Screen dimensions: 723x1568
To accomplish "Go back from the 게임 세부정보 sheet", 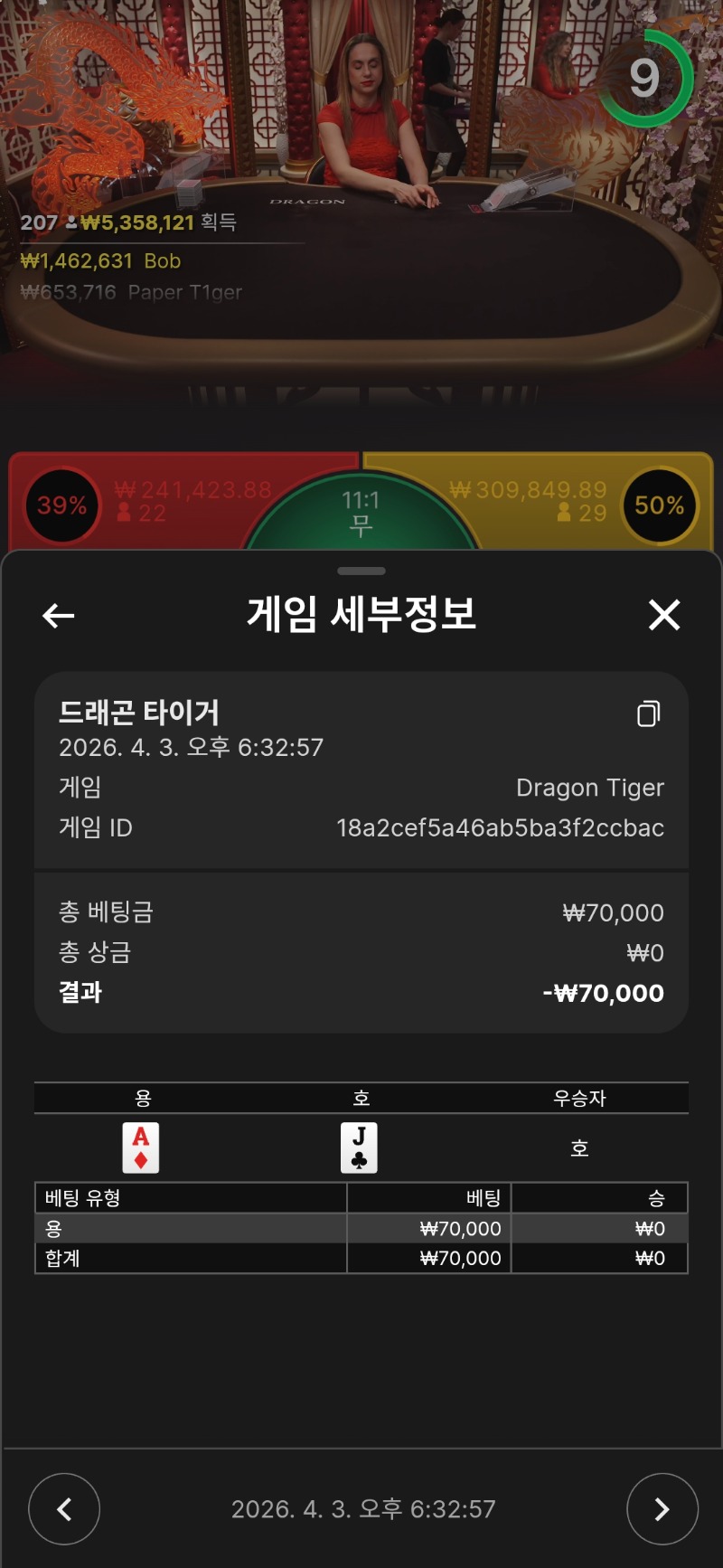I will [59, 616].
